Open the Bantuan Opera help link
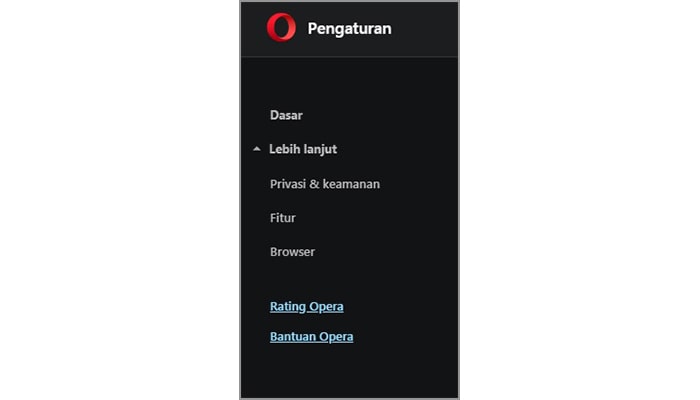 click(x=311, y=337)
